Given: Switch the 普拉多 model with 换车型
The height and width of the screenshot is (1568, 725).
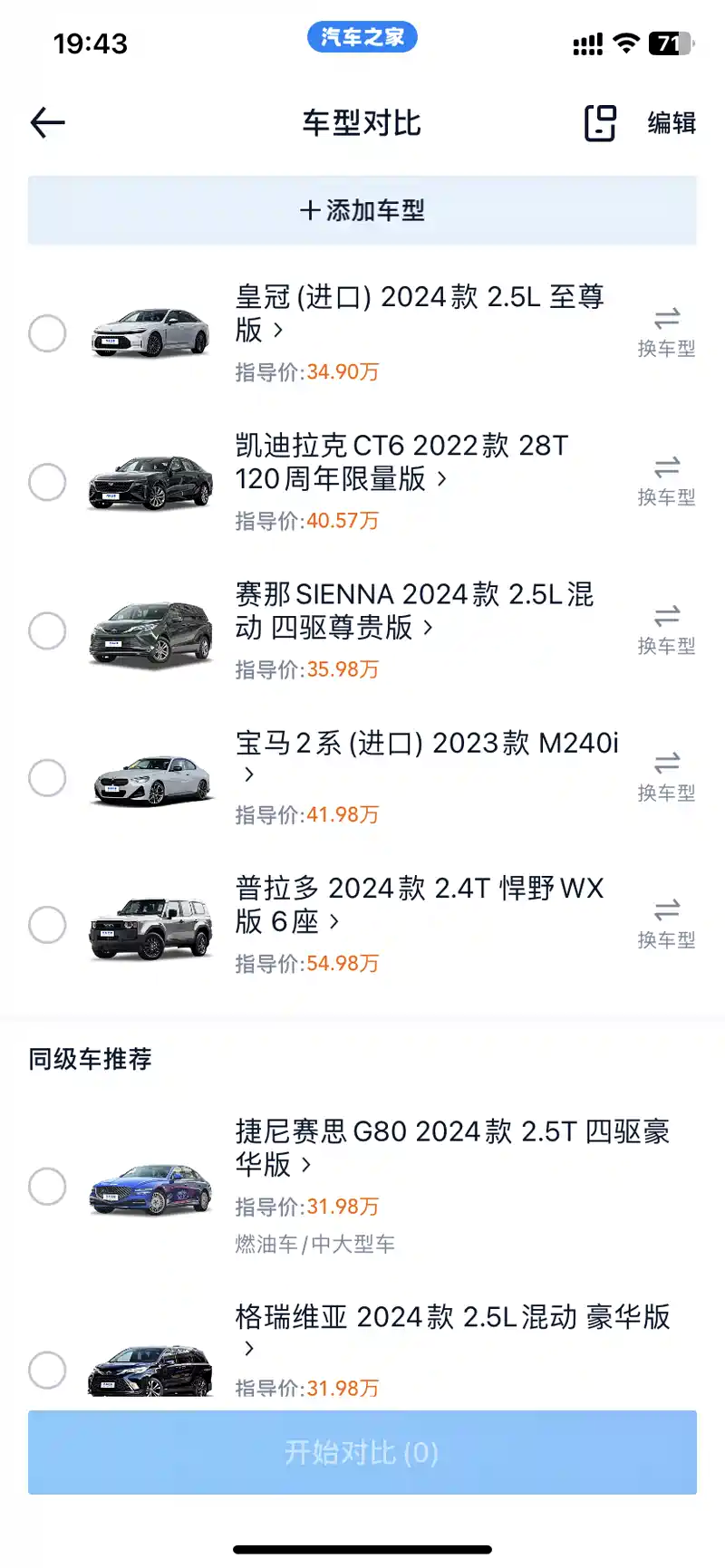Looking at the screenshot, I should (666, 924).
